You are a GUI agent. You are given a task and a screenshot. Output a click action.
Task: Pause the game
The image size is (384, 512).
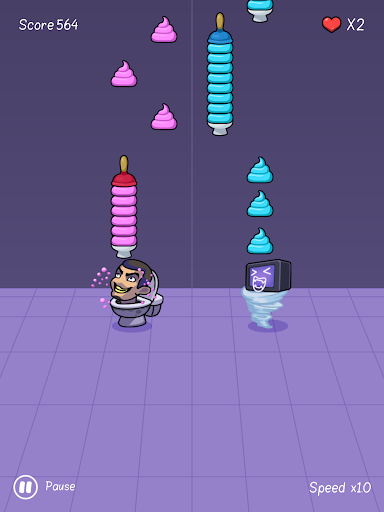click(x=25, y=487)
